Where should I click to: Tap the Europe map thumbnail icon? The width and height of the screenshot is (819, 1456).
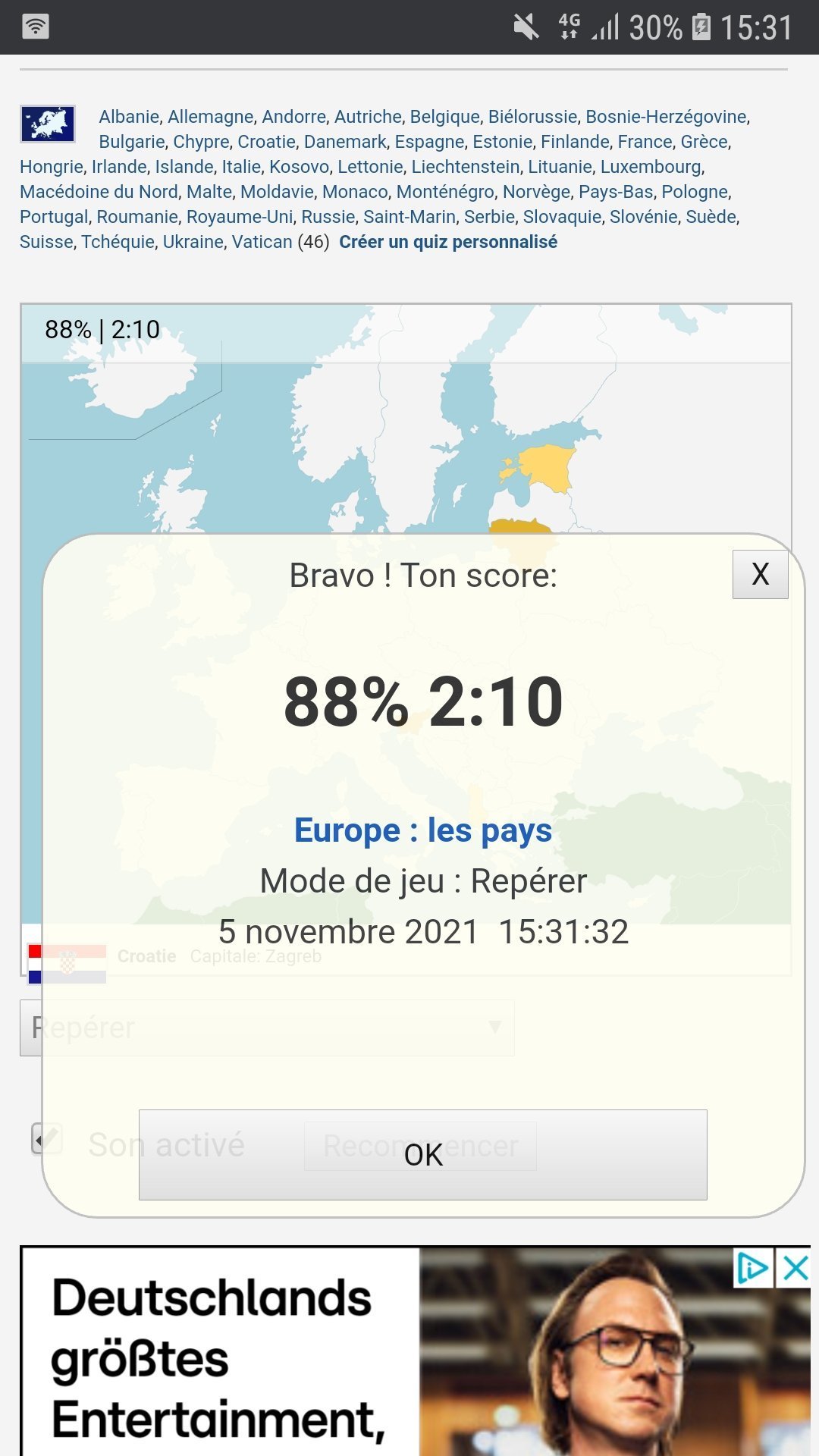point(48,124)
